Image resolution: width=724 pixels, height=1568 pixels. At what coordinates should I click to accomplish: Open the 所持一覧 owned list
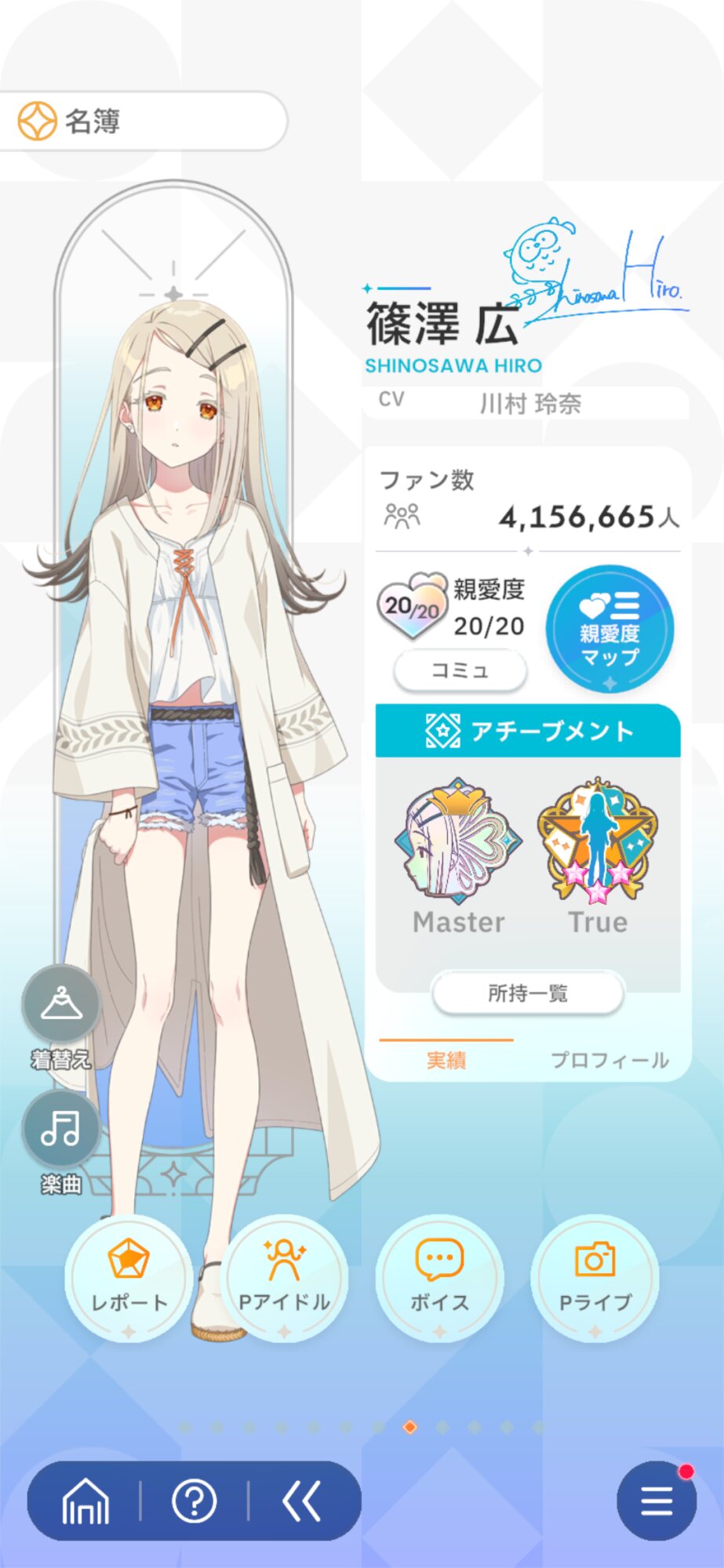tap(527, 993)
